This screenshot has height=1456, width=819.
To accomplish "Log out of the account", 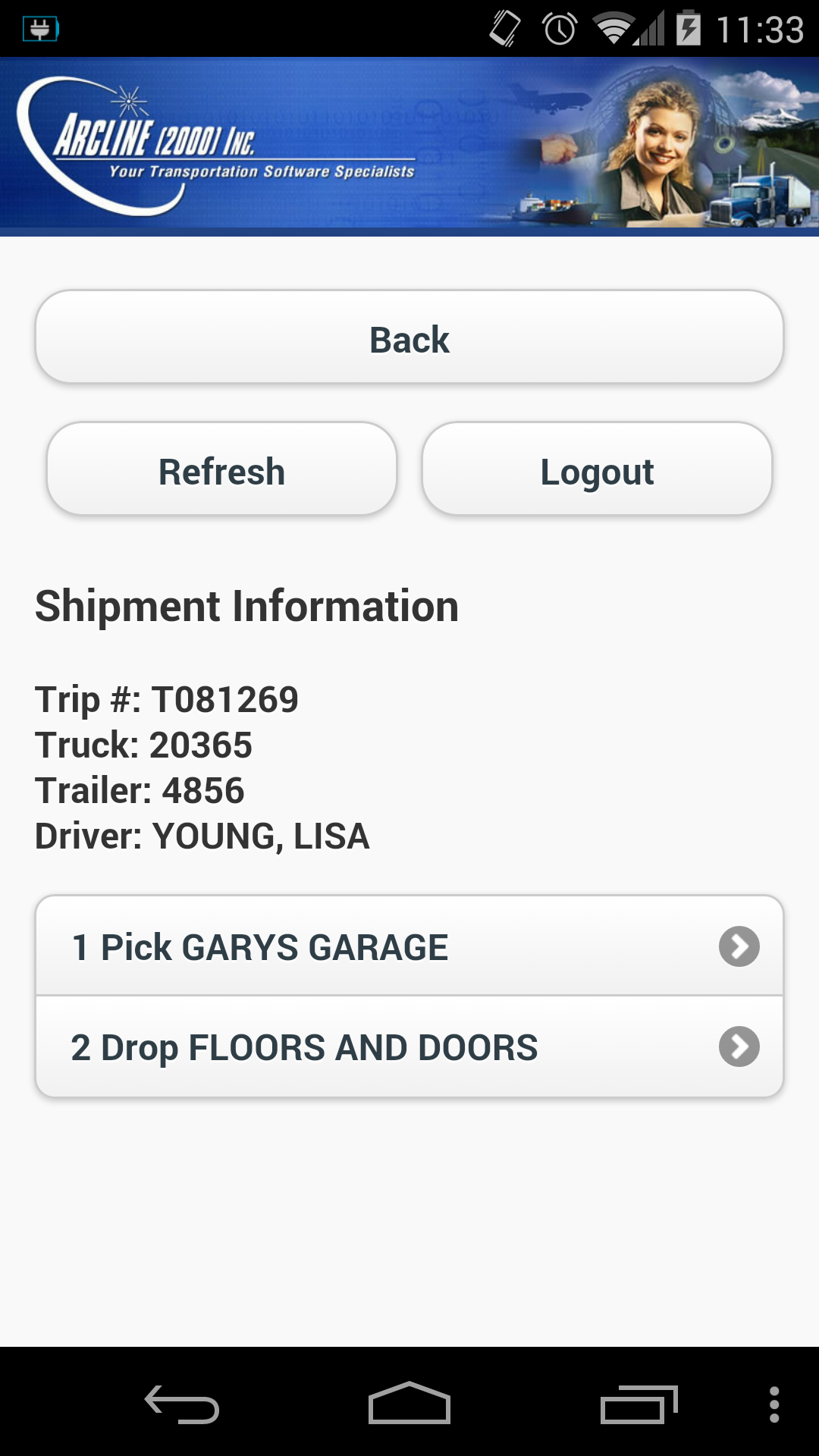I will (x=597, y=471).
